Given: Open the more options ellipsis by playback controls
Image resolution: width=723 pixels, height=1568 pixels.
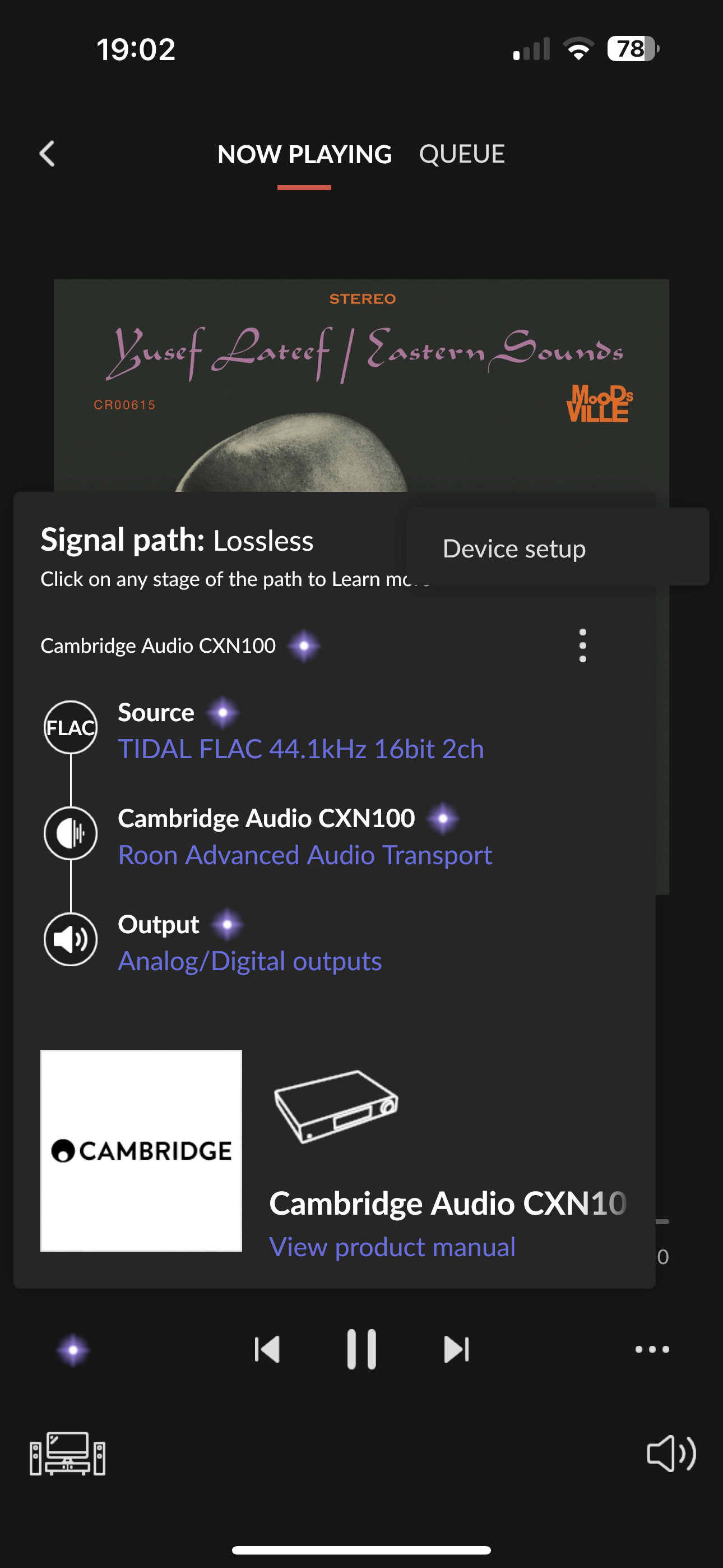Looking at the screenshot, I should (652, 1349).
